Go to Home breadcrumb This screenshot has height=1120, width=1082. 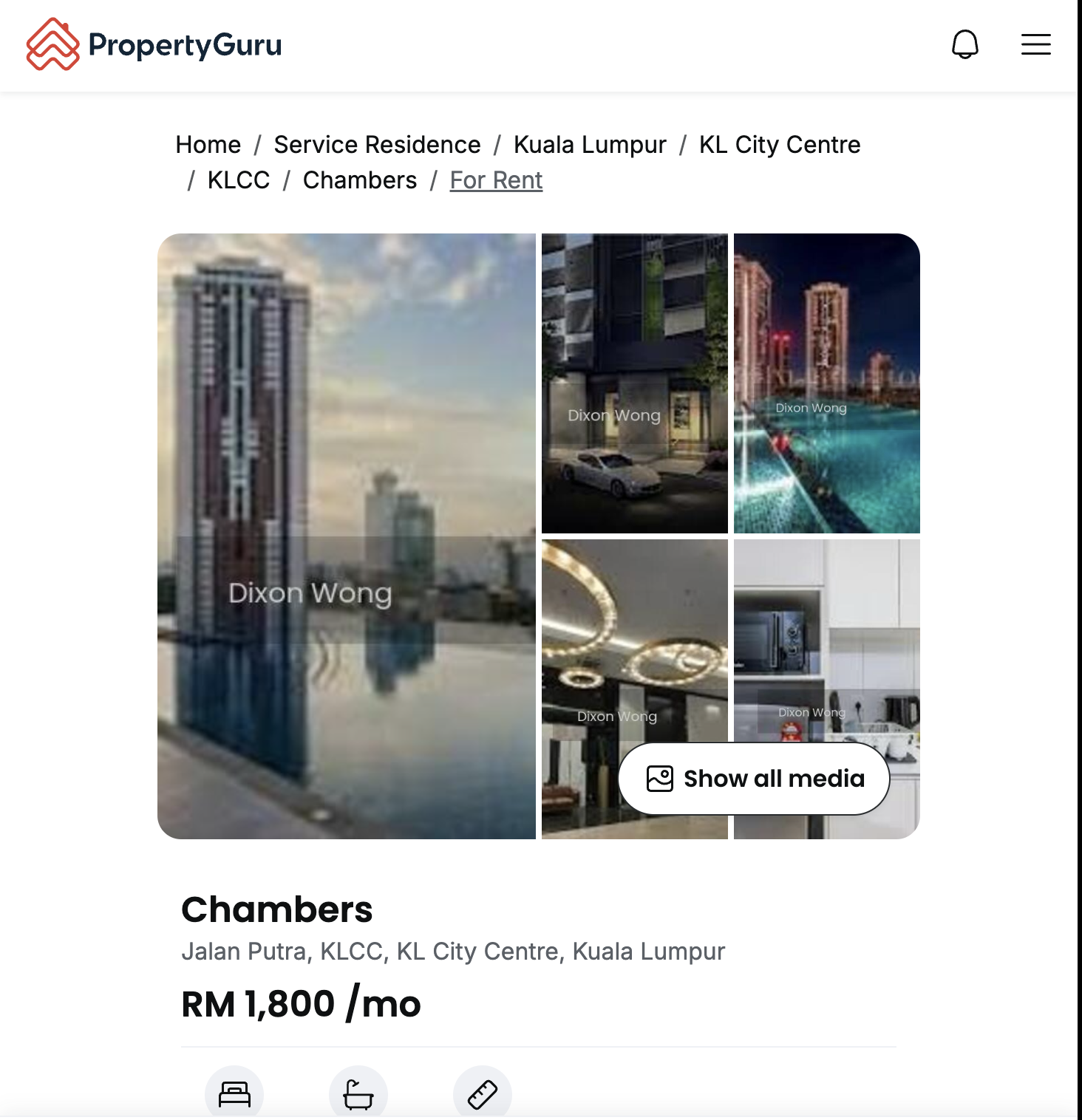point(208,145)
